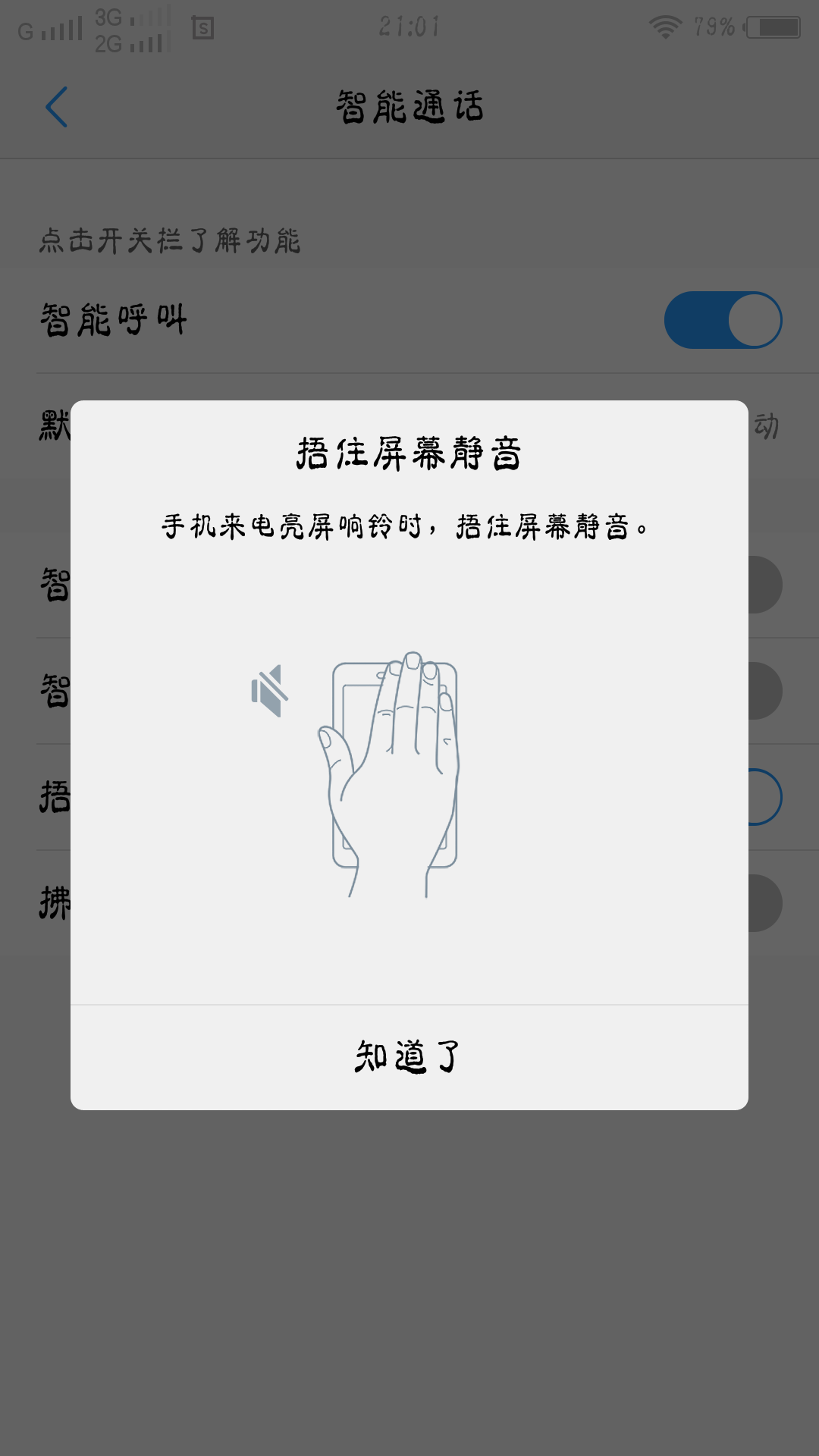Toggle the 智能呼叫 switch
819x1456 pixels.
pyautogui.click(x=723, y=320)
